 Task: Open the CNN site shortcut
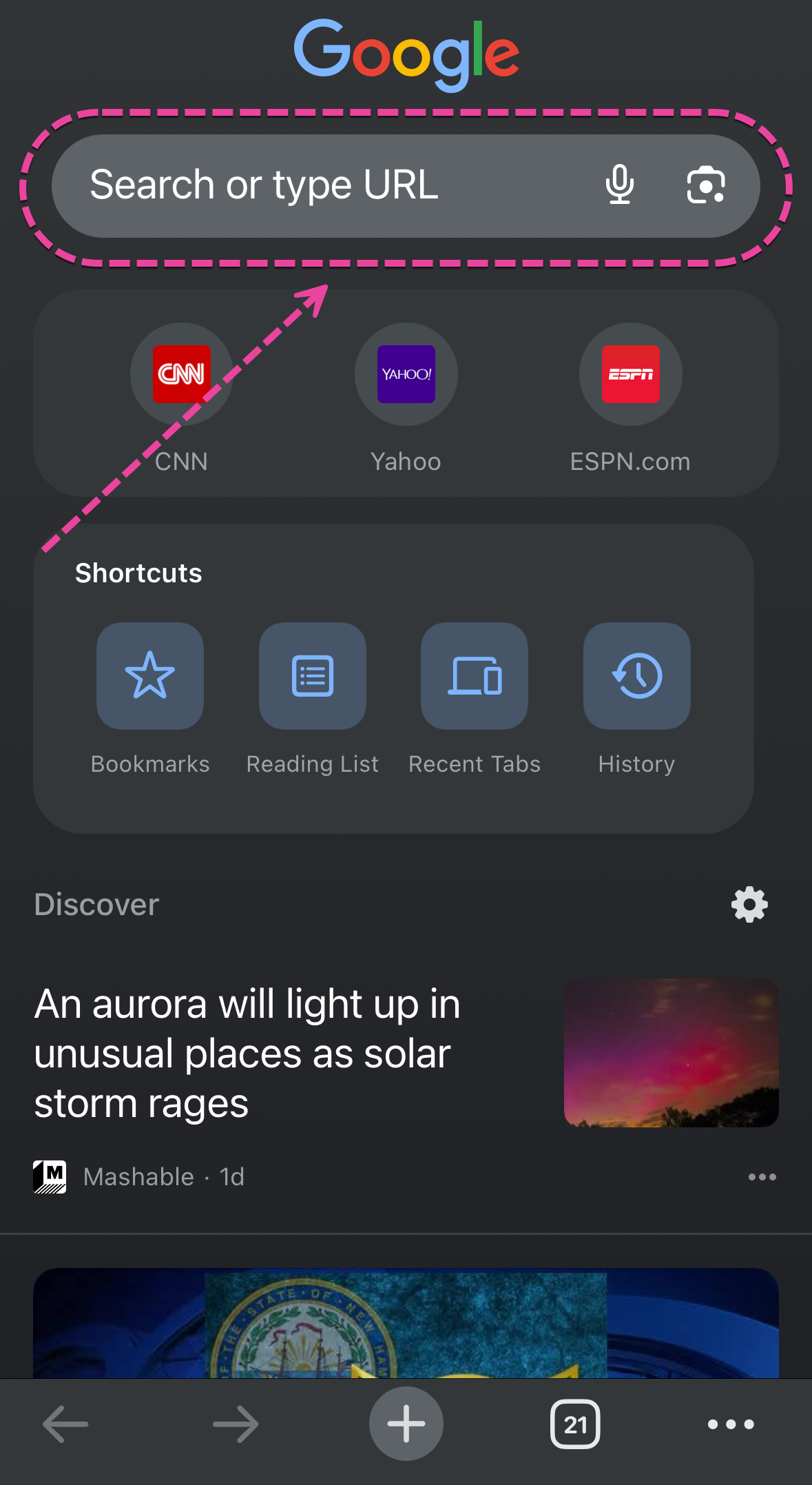[x=181, y=374]
